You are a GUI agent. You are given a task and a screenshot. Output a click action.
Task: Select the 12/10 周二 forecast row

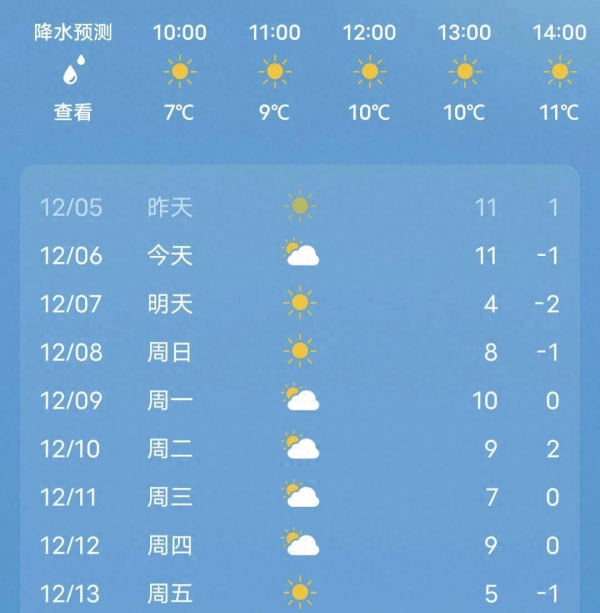coord(300,448)
